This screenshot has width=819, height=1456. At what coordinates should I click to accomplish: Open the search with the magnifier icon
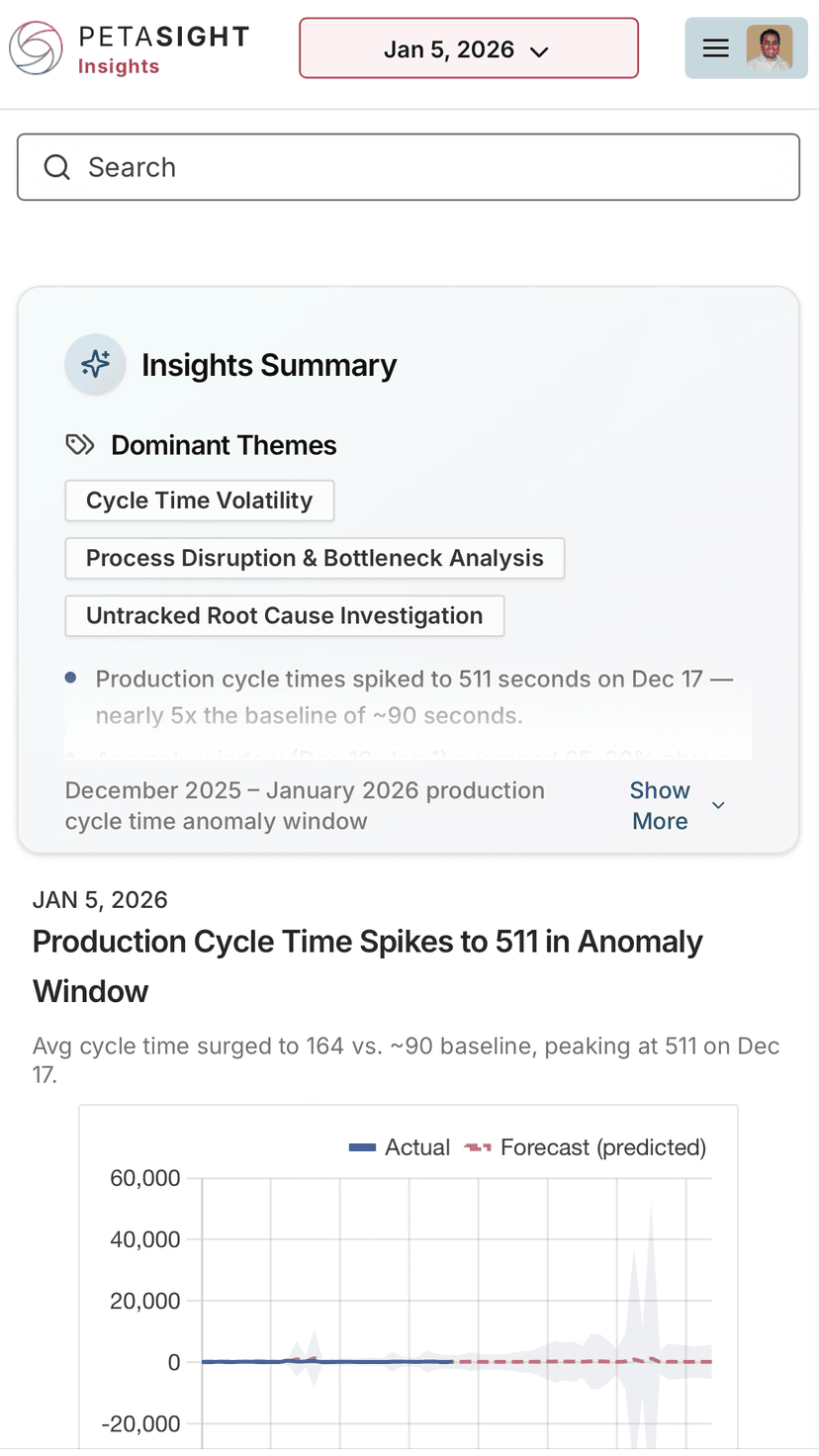(56, 167)
